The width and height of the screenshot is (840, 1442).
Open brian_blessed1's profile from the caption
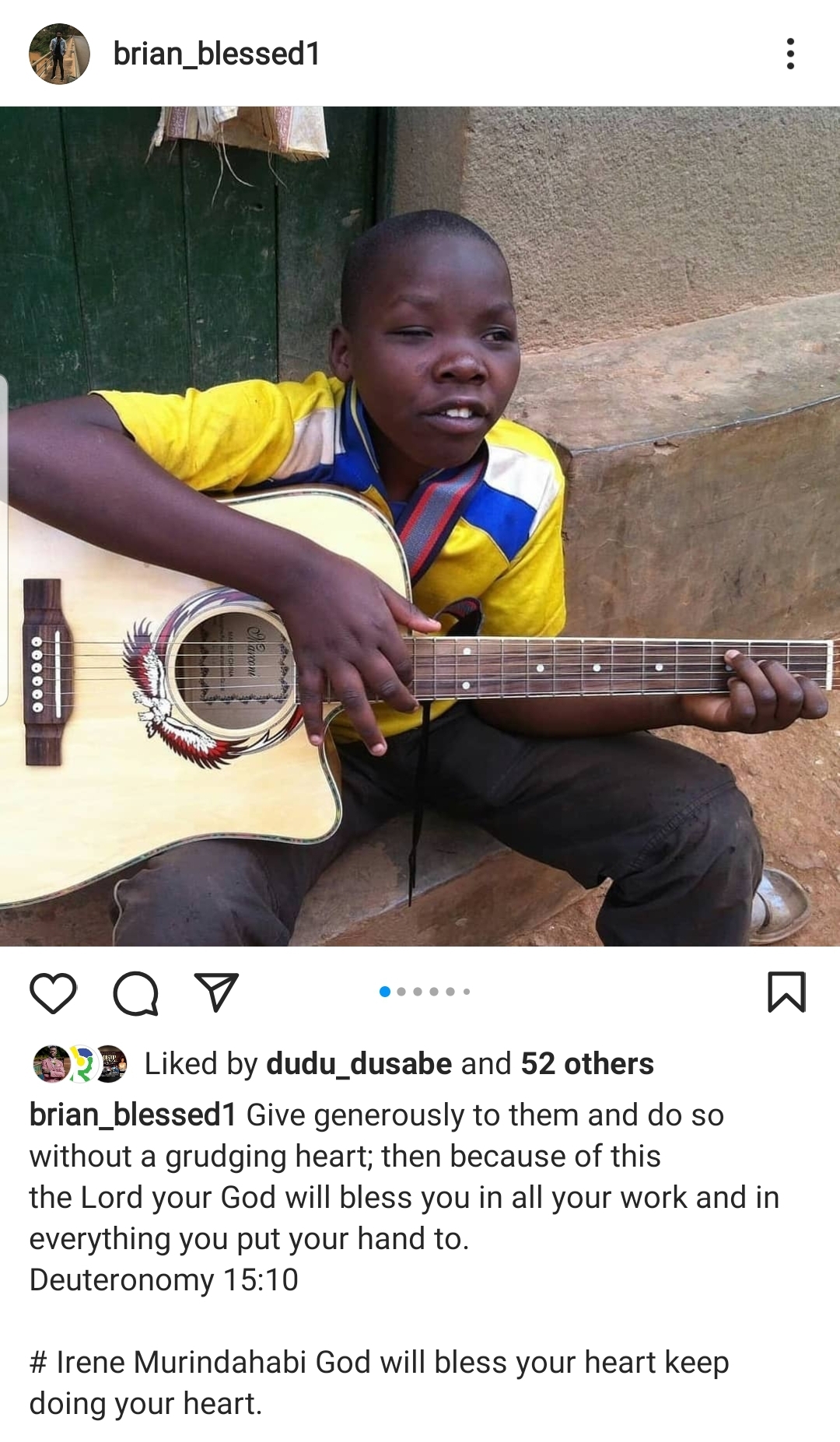pos(132,1115)
